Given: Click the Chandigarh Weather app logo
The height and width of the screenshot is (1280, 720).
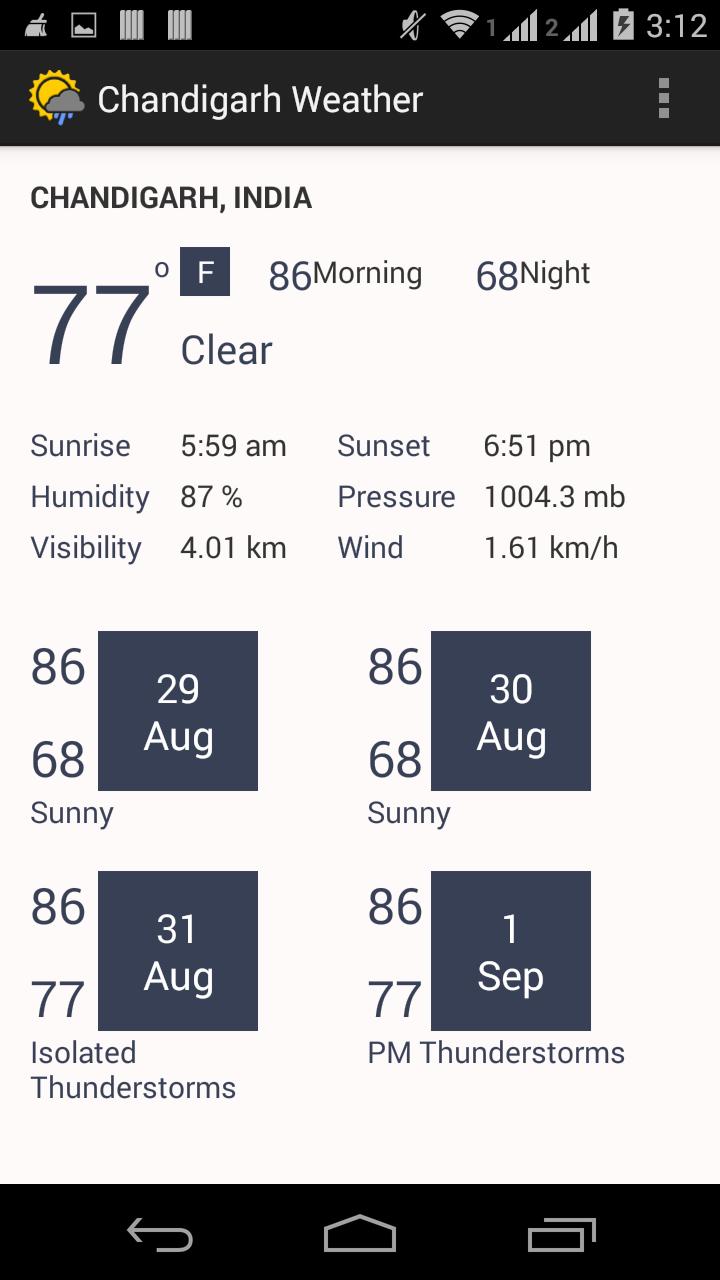Looking at the screenshot, I should point(57,97).
